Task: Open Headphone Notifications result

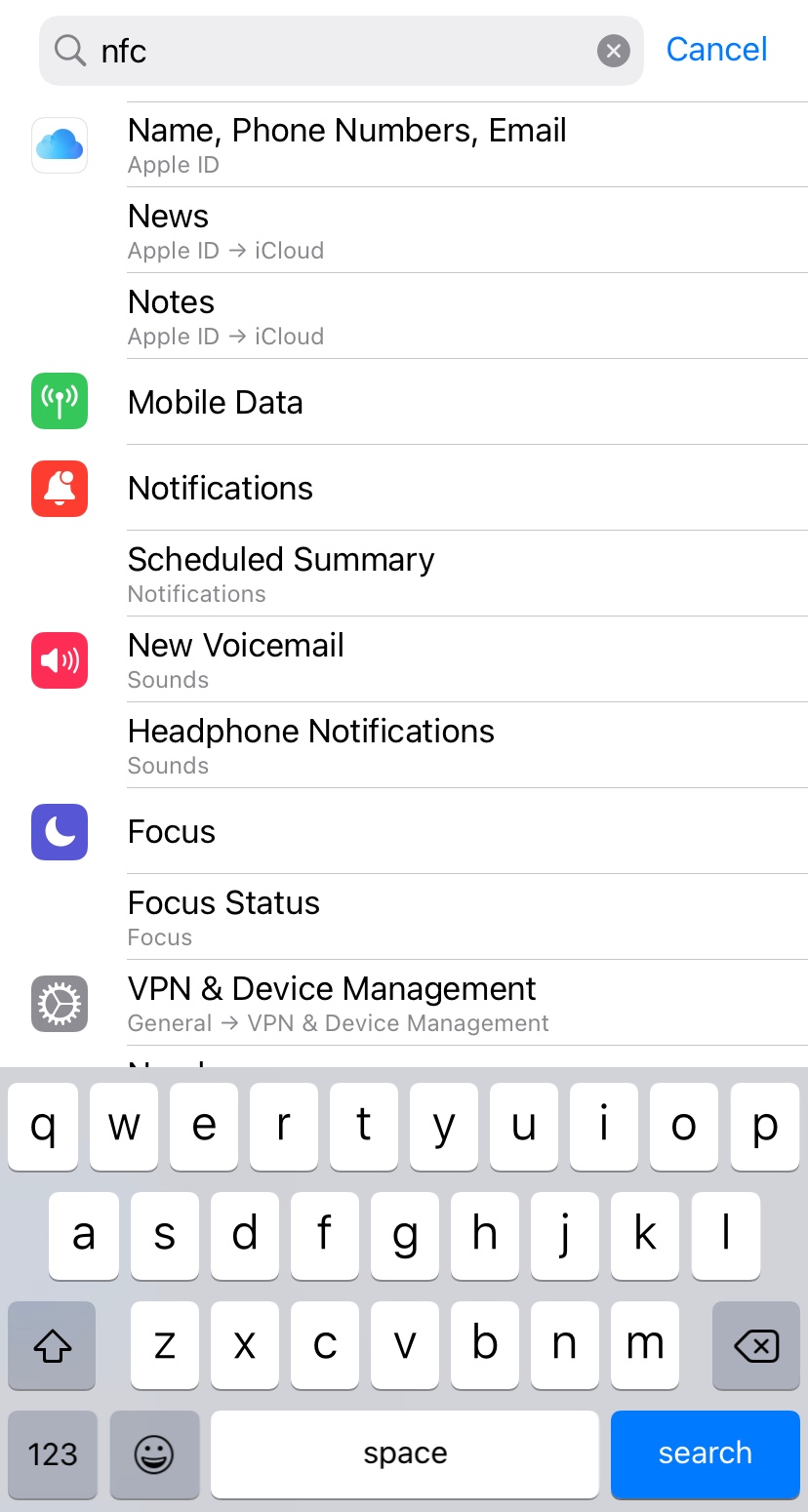Action: click(x=404, y=746)
